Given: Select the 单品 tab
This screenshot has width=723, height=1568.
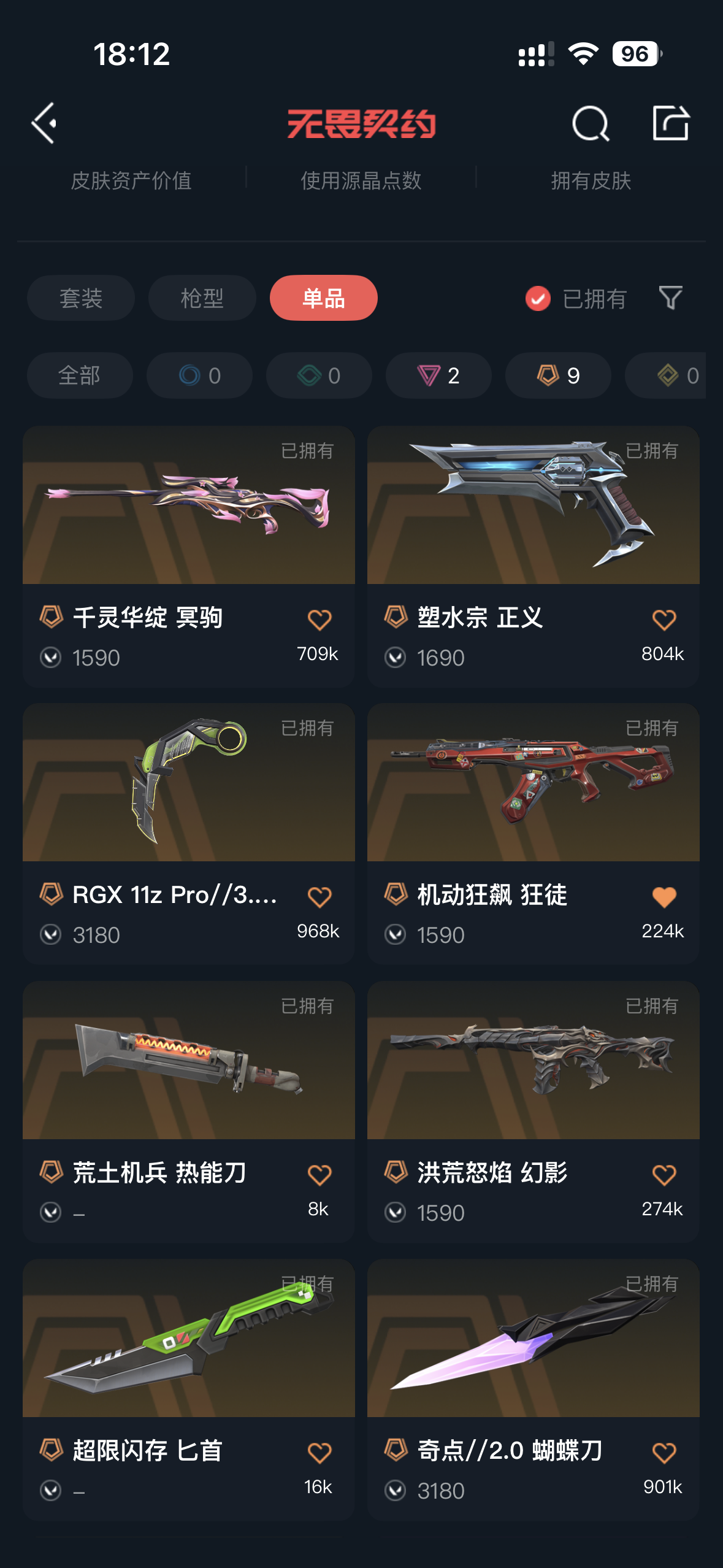Looking at the screenshot, I should pos(323,298).
